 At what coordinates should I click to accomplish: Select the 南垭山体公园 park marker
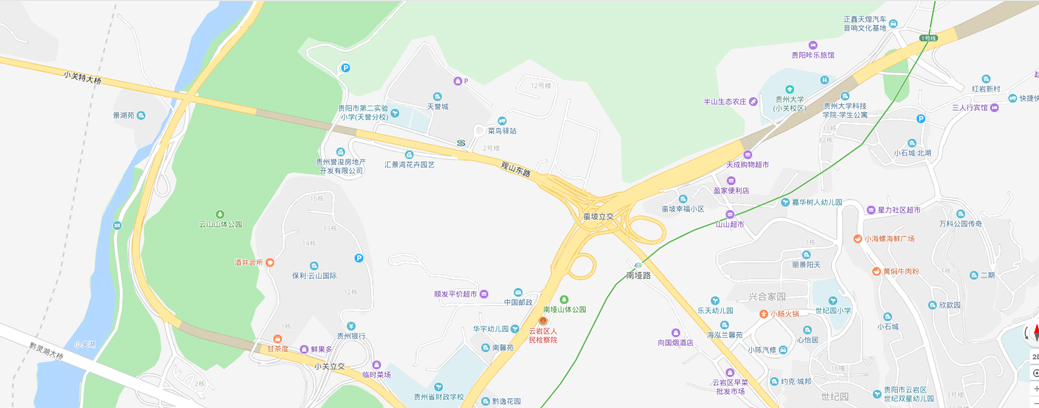tap(562, 299)
